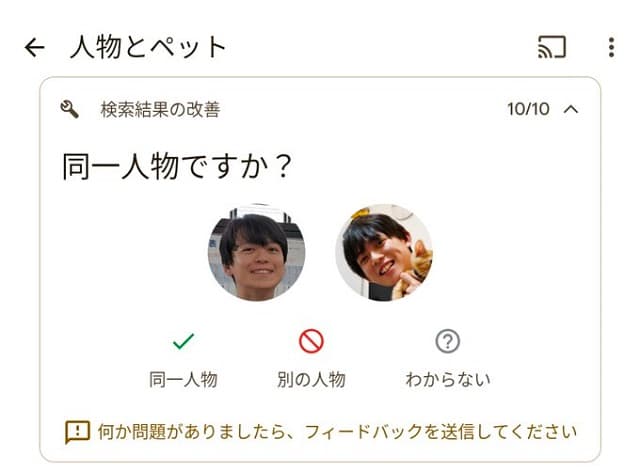The width and height of the screenshot is (640, 472).
Task: Send feedback via フィードバックを送信してください
Action: click(x=320, y=432)
